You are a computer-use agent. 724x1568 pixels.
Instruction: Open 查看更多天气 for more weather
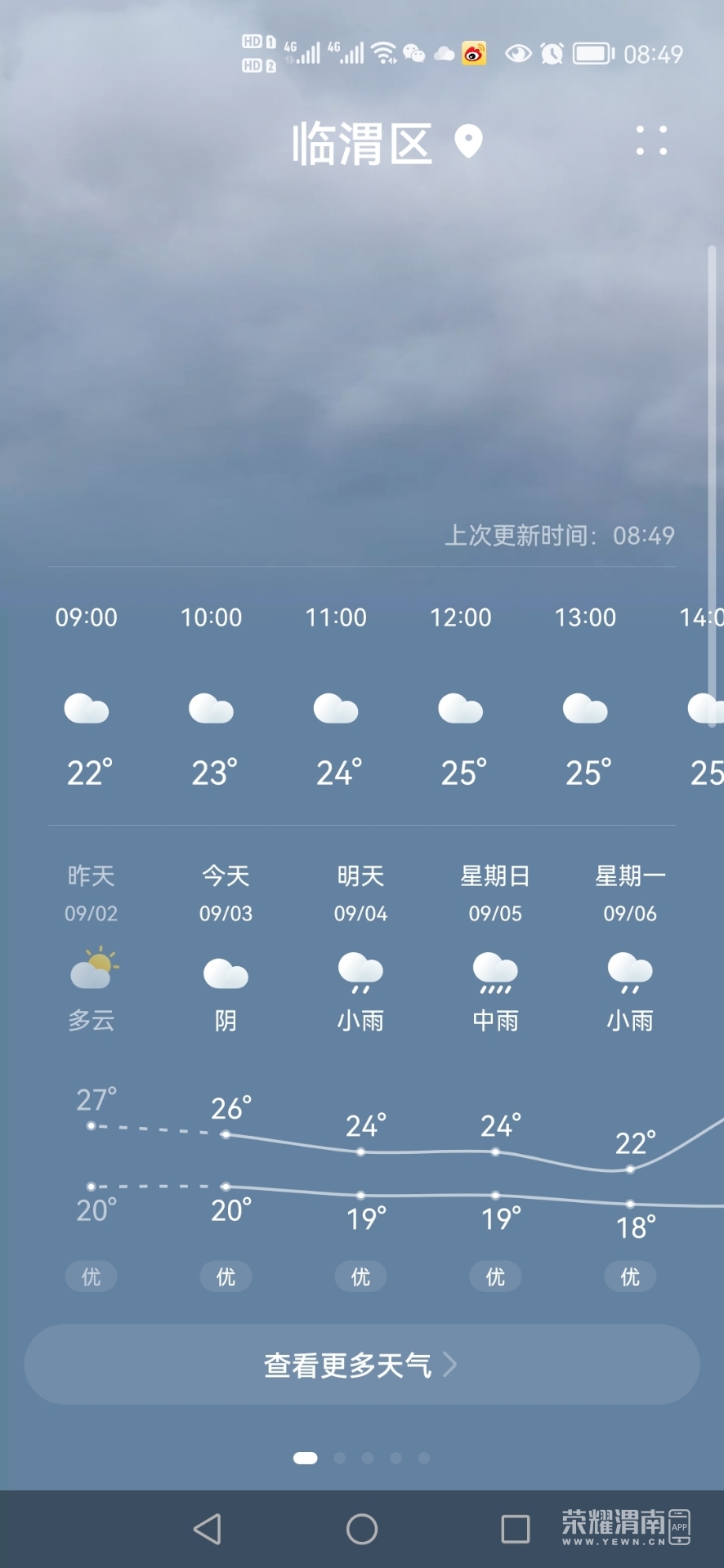click(x=362, y=1365)
